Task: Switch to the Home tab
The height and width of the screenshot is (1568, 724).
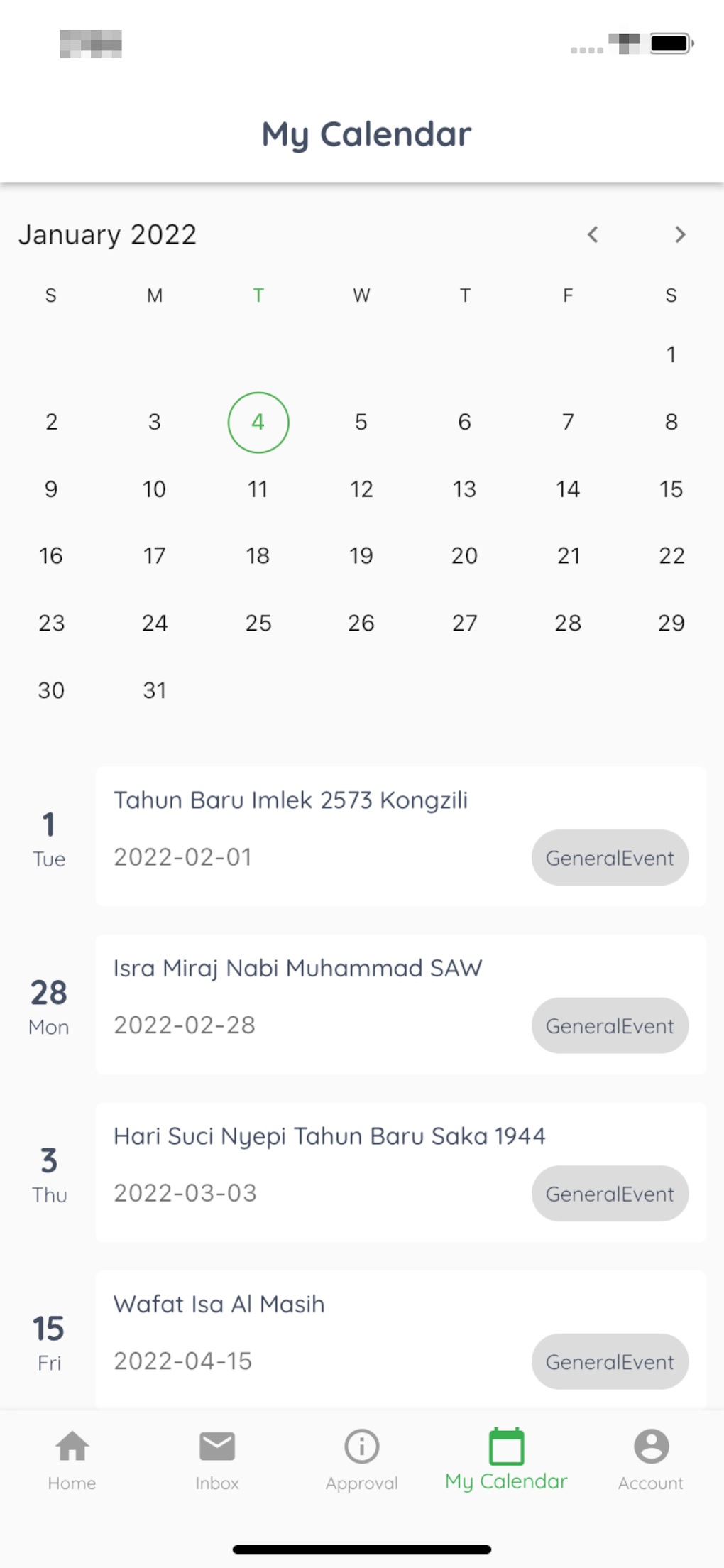Action: click(72, 1460)
